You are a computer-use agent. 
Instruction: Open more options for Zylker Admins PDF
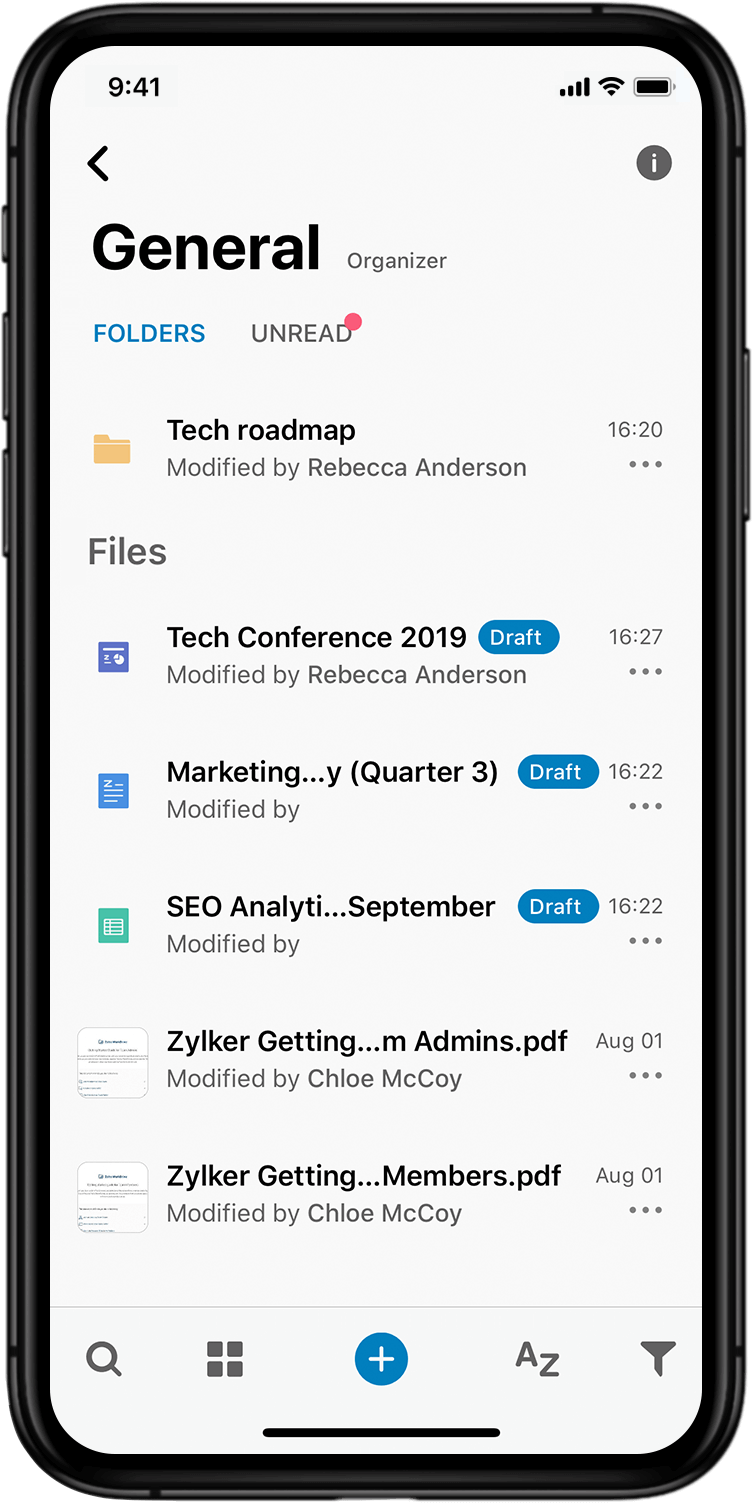(645, 1076)
